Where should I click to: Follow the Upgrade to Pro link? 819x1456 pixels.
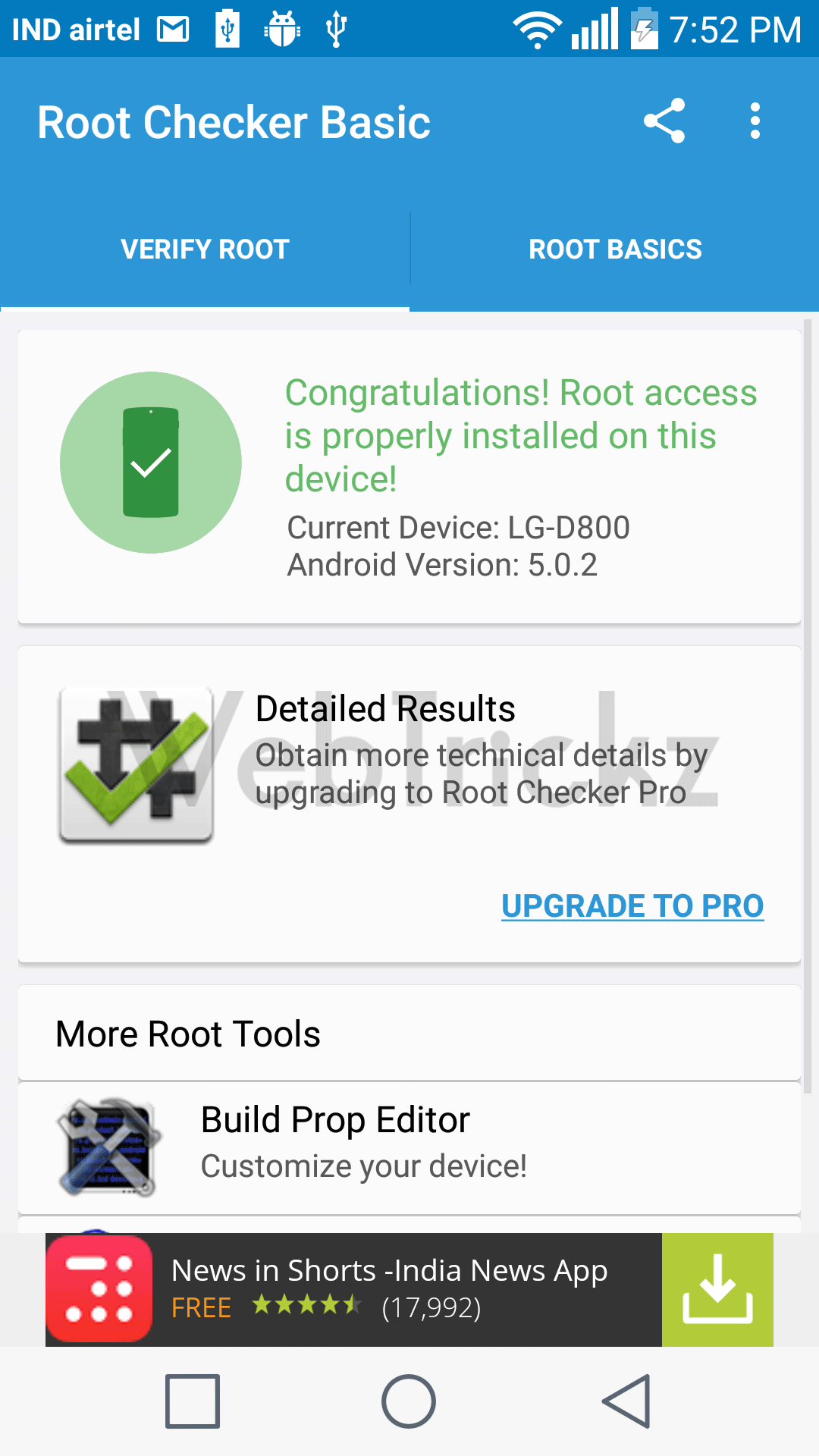[x=632, y=905]
